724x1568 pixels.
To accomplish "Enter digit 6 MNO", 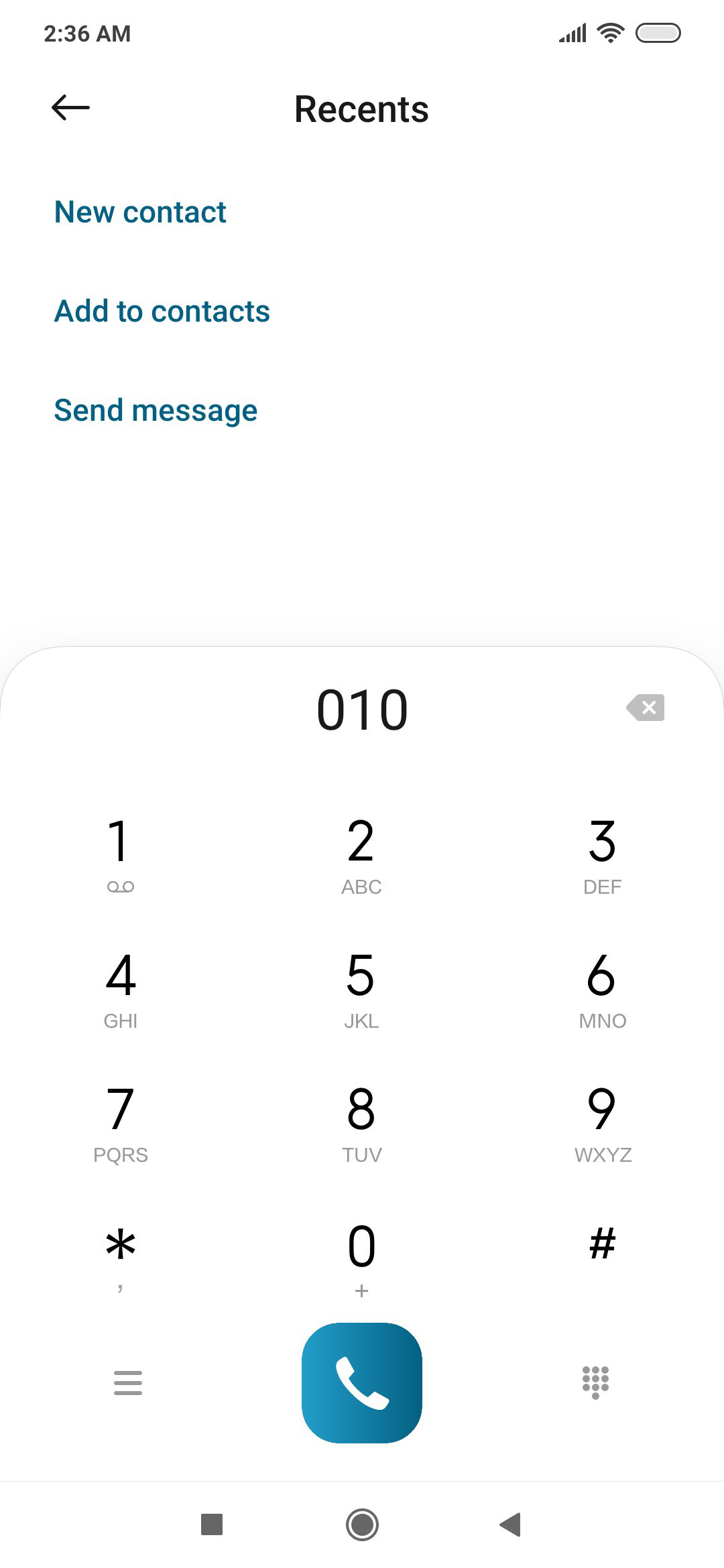I will (x=602, y=990).
